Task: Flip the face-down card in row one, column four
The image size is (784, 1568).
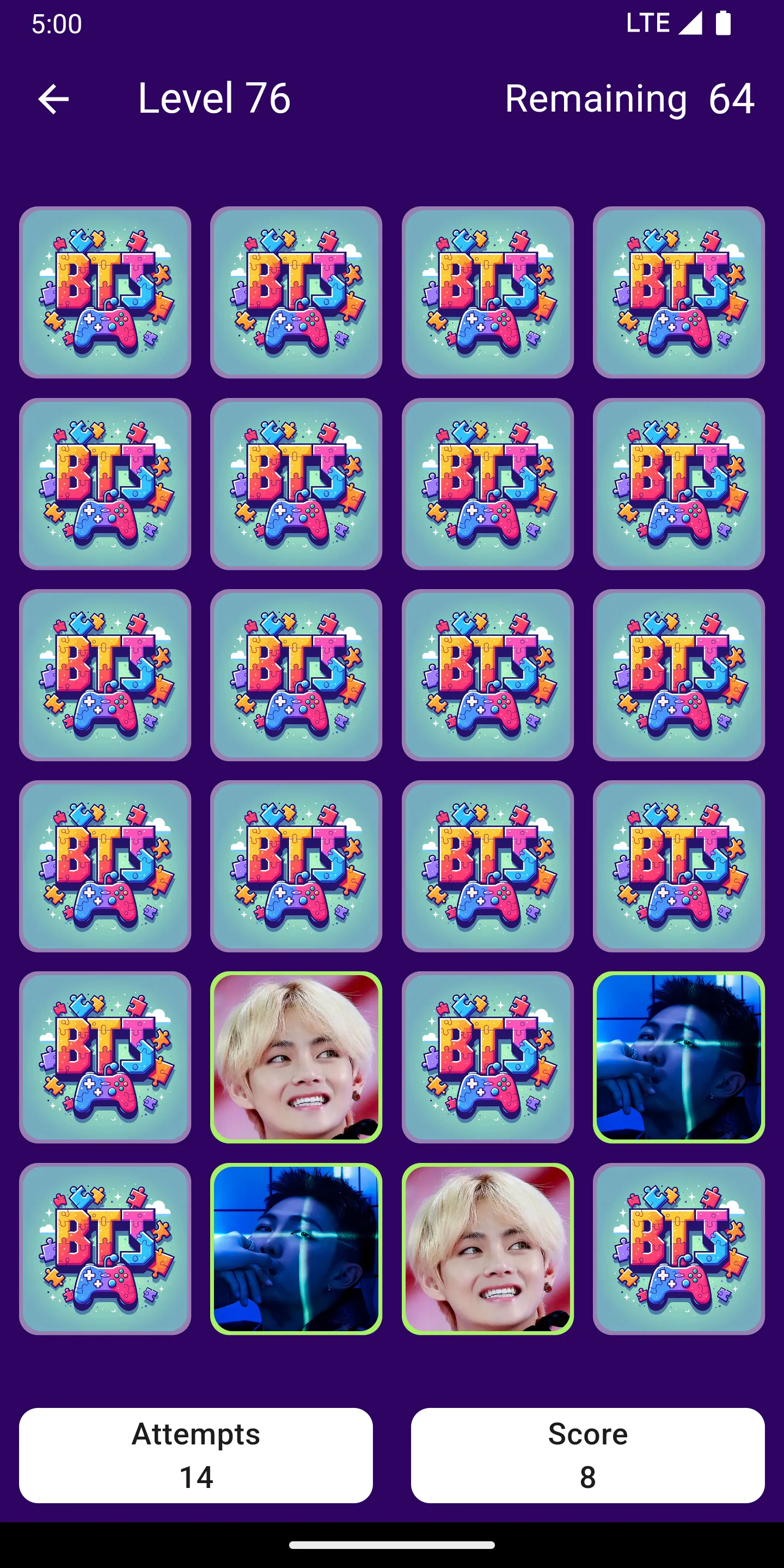Action: click(x=679, y=293)
